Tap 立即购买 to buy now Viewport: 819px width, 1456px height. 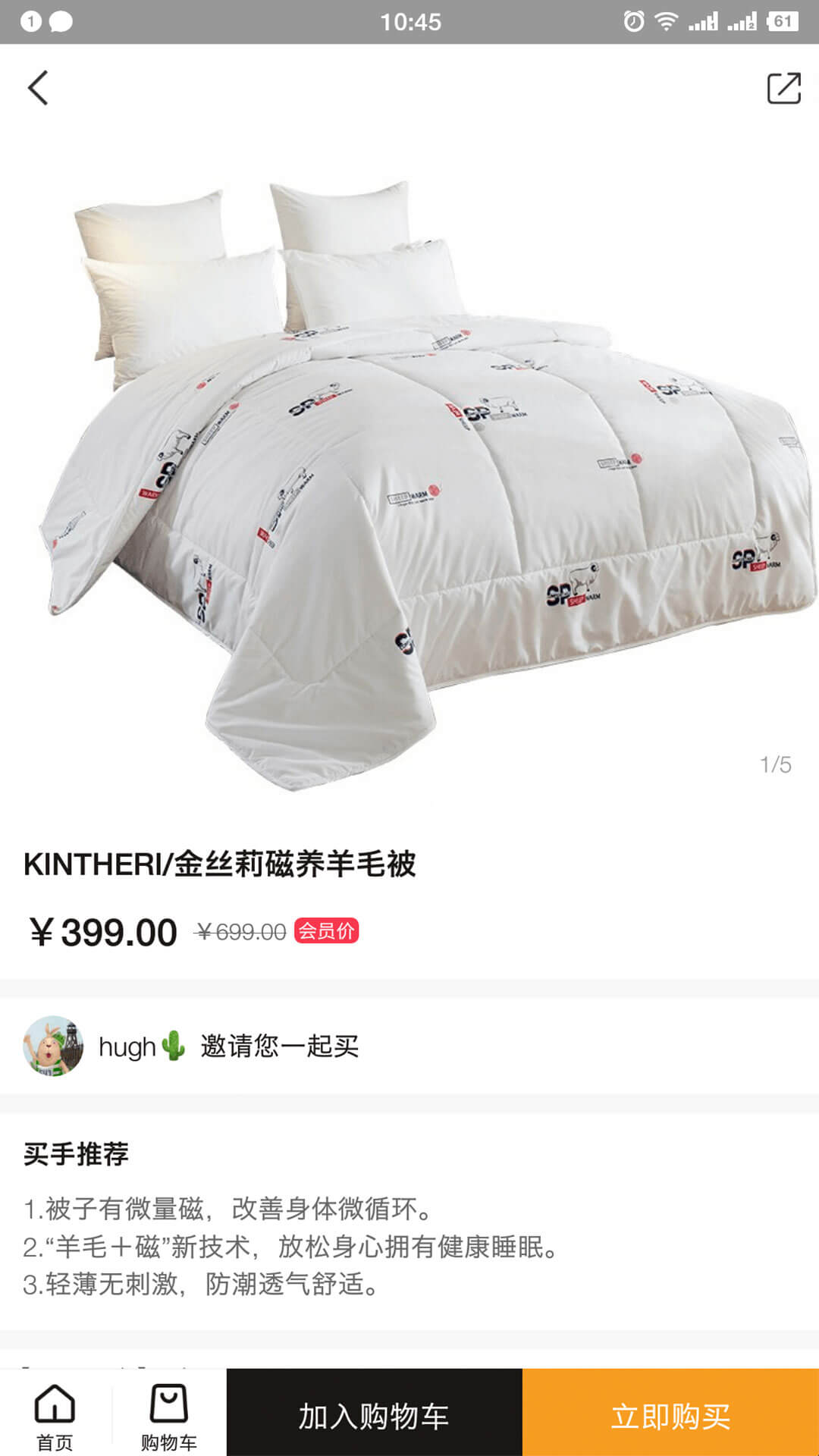coord(671,1413)
